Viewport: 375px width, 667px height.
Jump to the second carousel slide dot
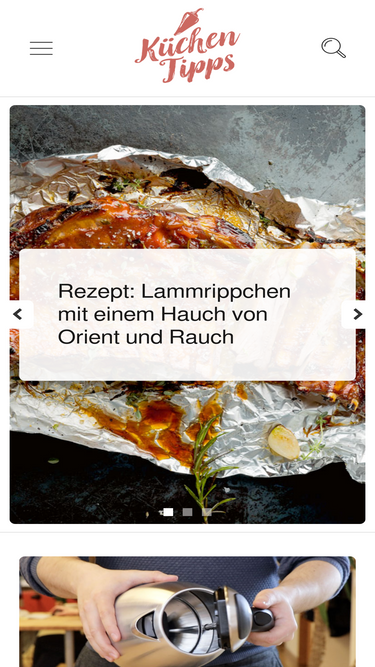188,512
